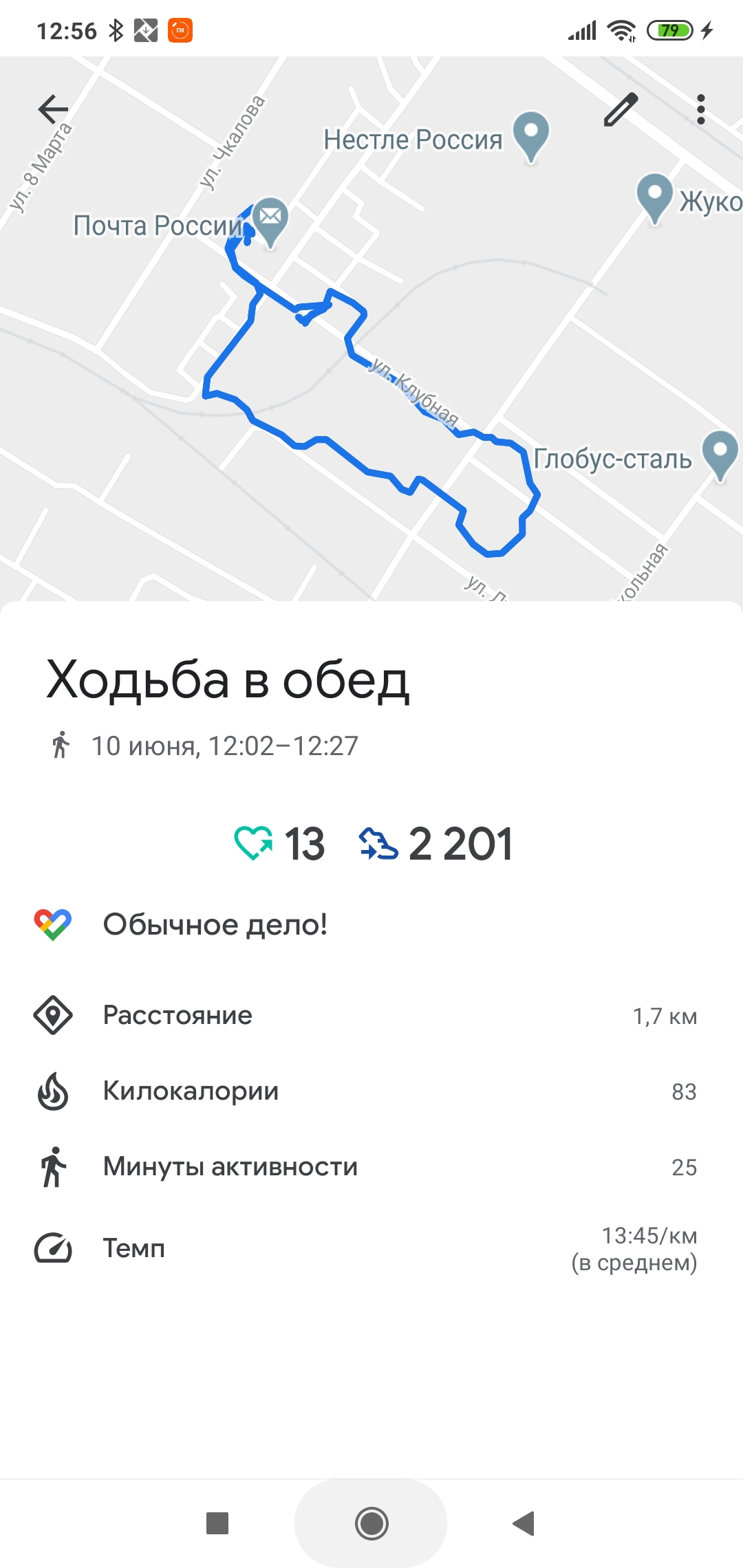Edit the walk with the pencil icon

pos(621,109)
